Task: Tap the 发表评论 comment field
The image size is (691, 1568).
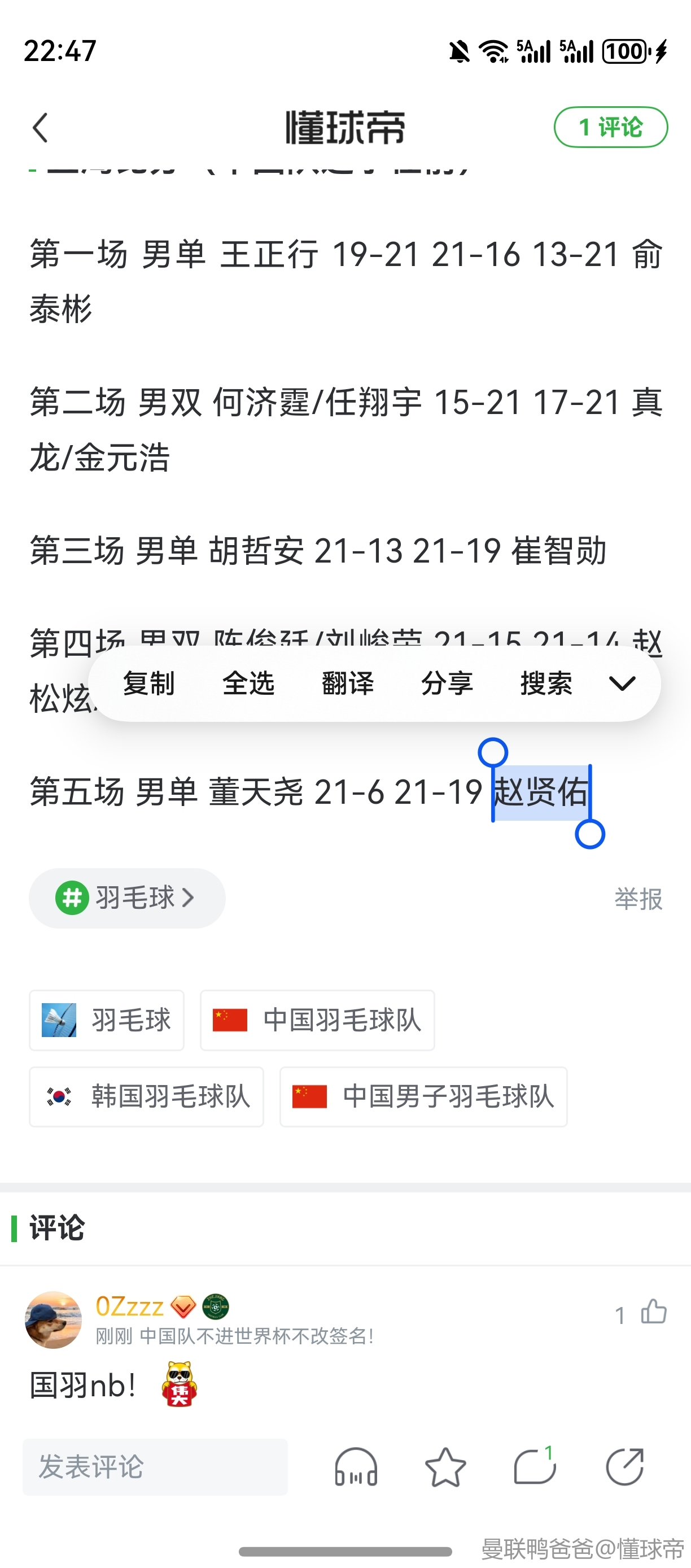Action: click(x=155, y=1467)
